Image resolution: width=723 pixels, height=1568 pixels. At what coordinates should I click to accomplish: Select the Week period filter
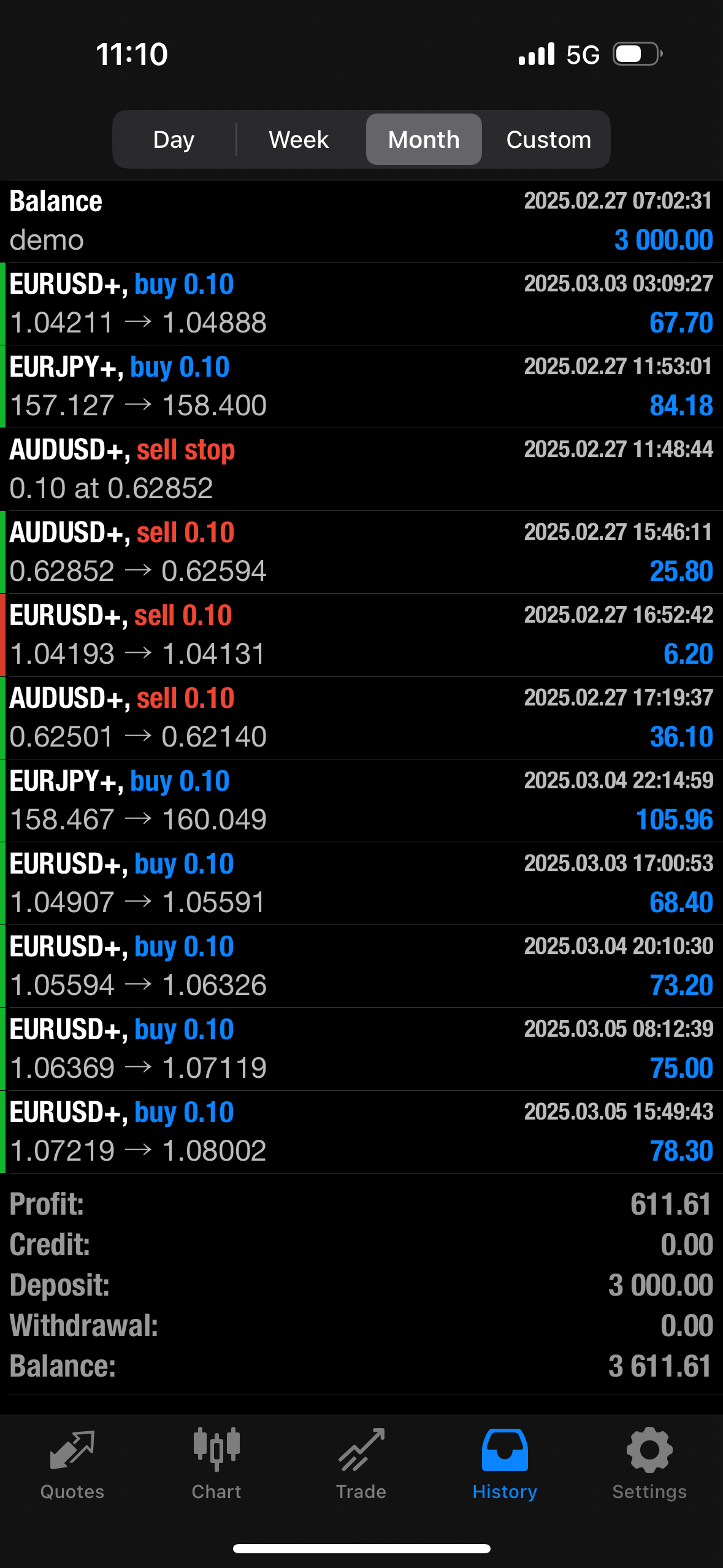pos(299,139)
